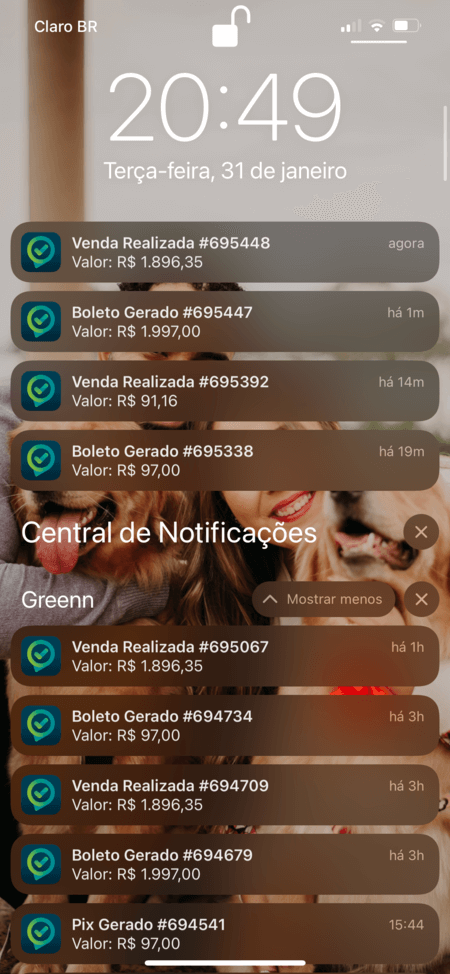This screenshot has width=450, height=974.
Task: Collapse Greenn group with Mostrar menos
Action: pos(324,599)
